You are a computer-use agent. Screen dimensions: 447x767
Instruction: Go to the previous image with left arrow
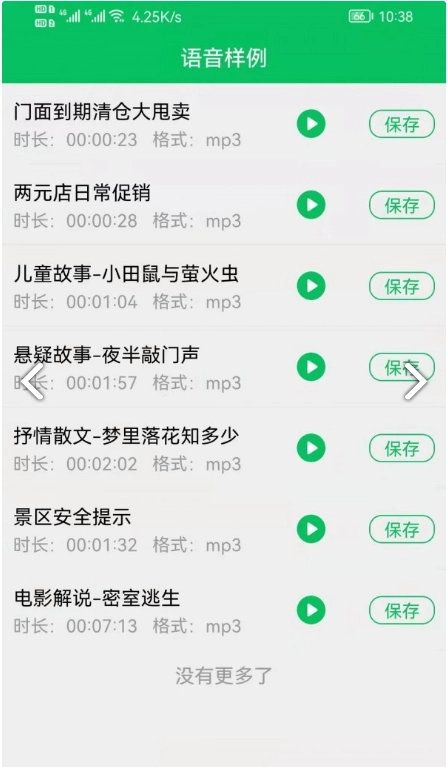pos(33,382)
